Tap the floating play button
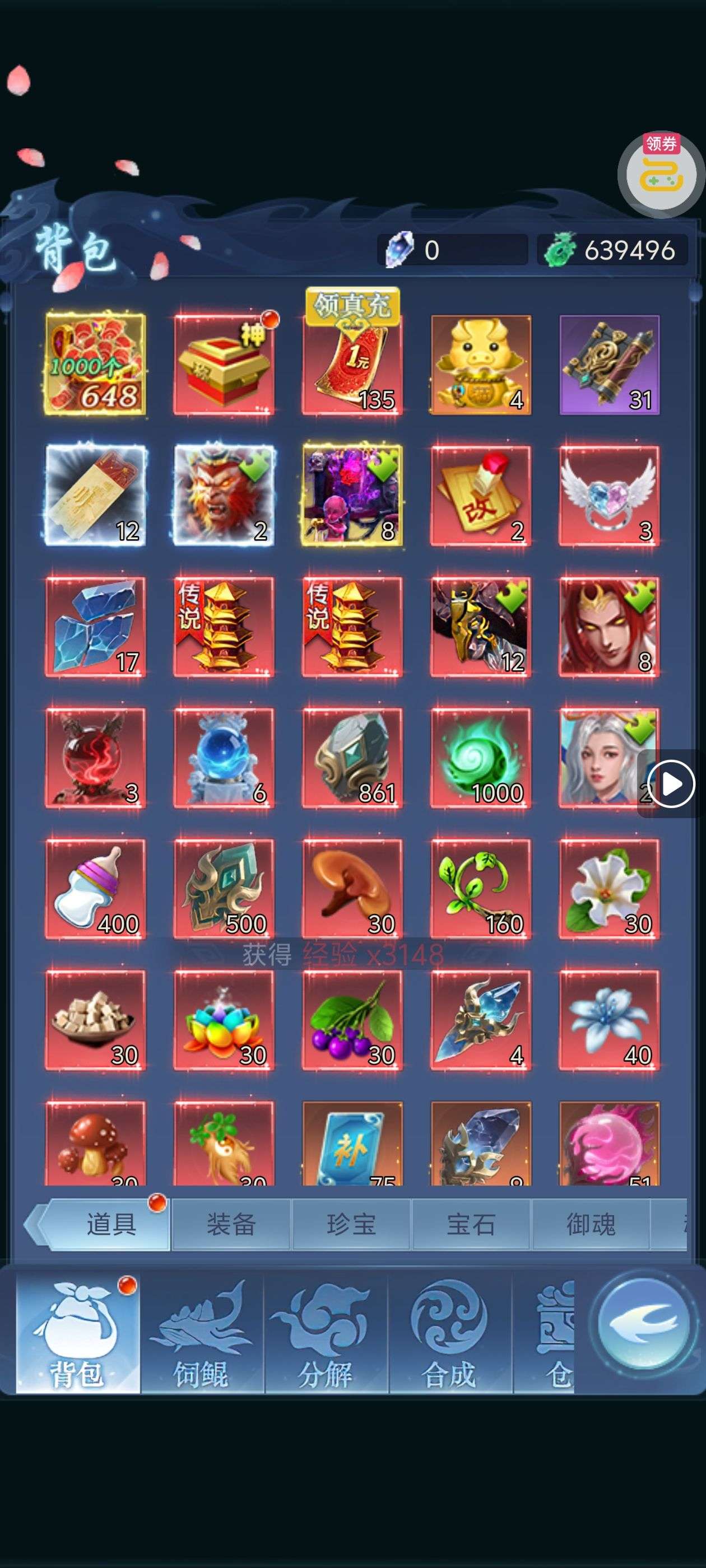 pos(671,784)
